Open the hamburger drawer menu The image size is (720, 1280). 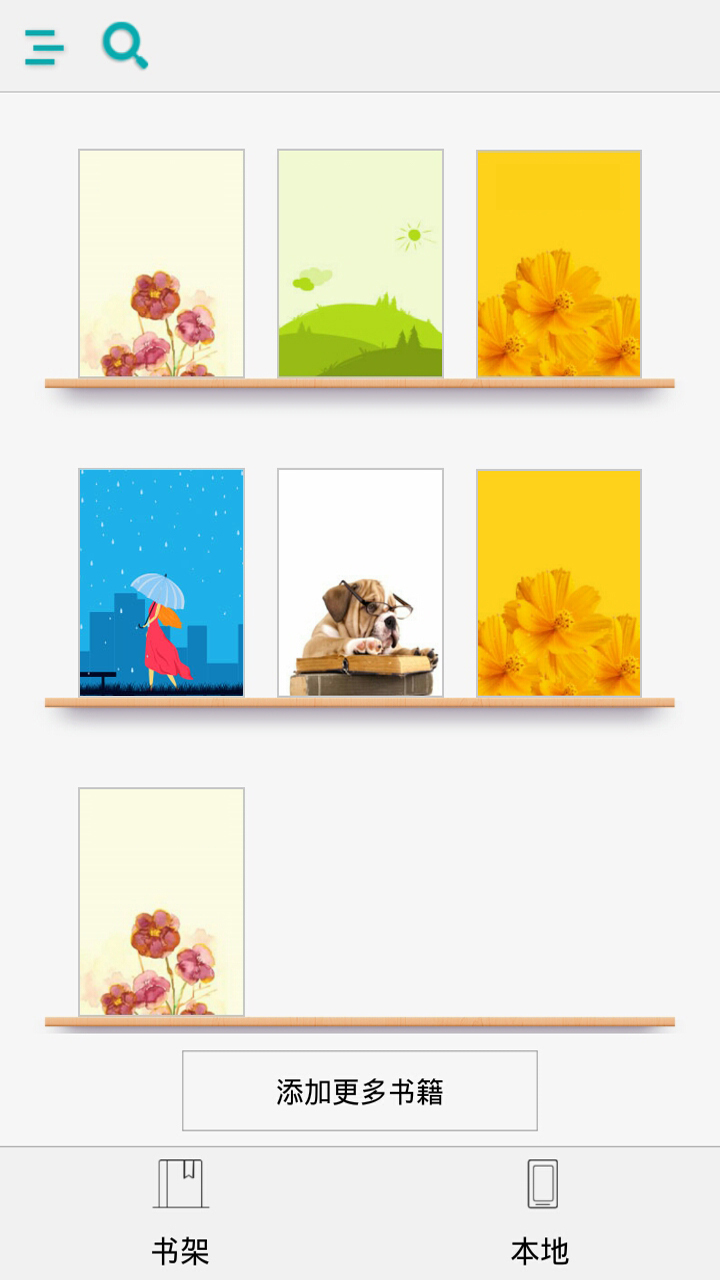[44, 47]
